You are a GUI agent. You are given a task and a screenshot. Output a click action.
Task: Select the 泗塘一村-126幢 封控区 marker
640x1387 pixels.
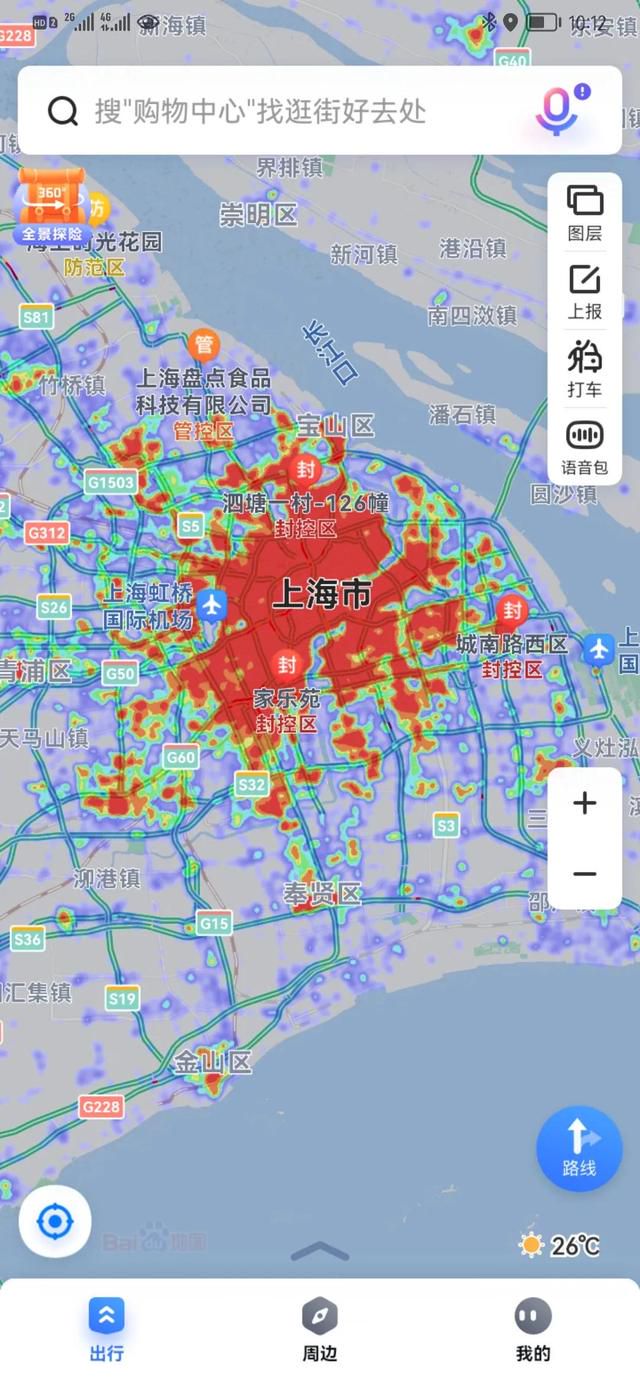click(305, 469)
